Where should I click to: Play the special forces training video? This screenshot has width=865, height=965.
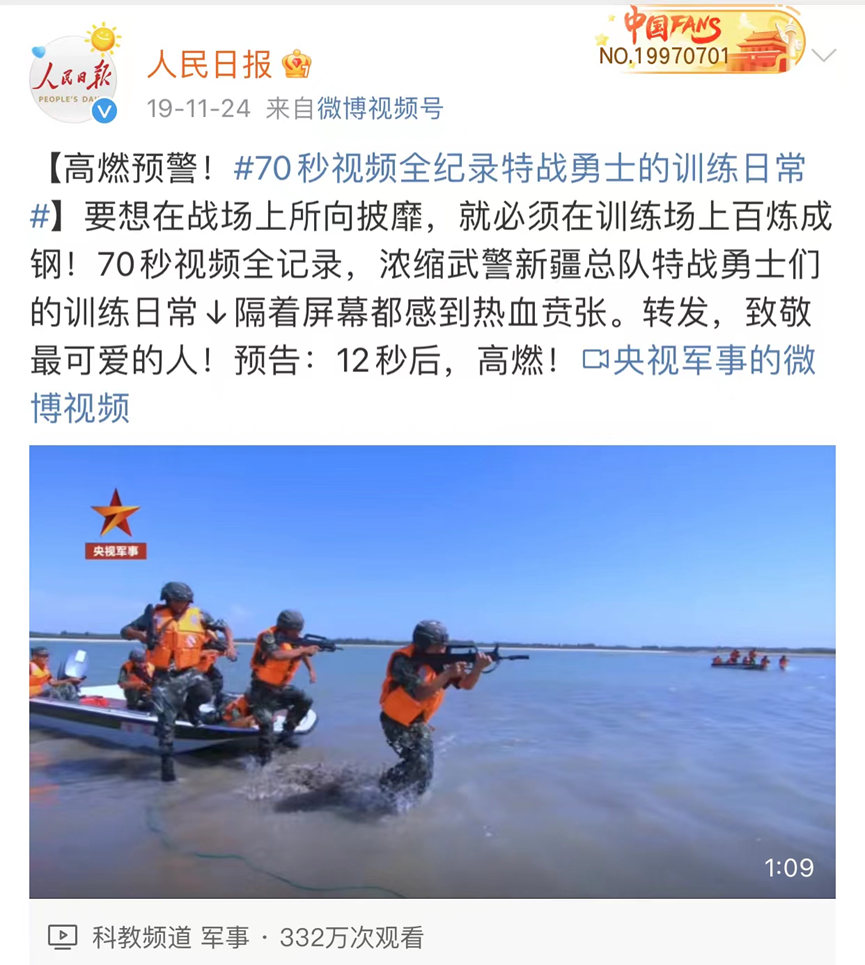pyautogui.click(x=432, y=671)
